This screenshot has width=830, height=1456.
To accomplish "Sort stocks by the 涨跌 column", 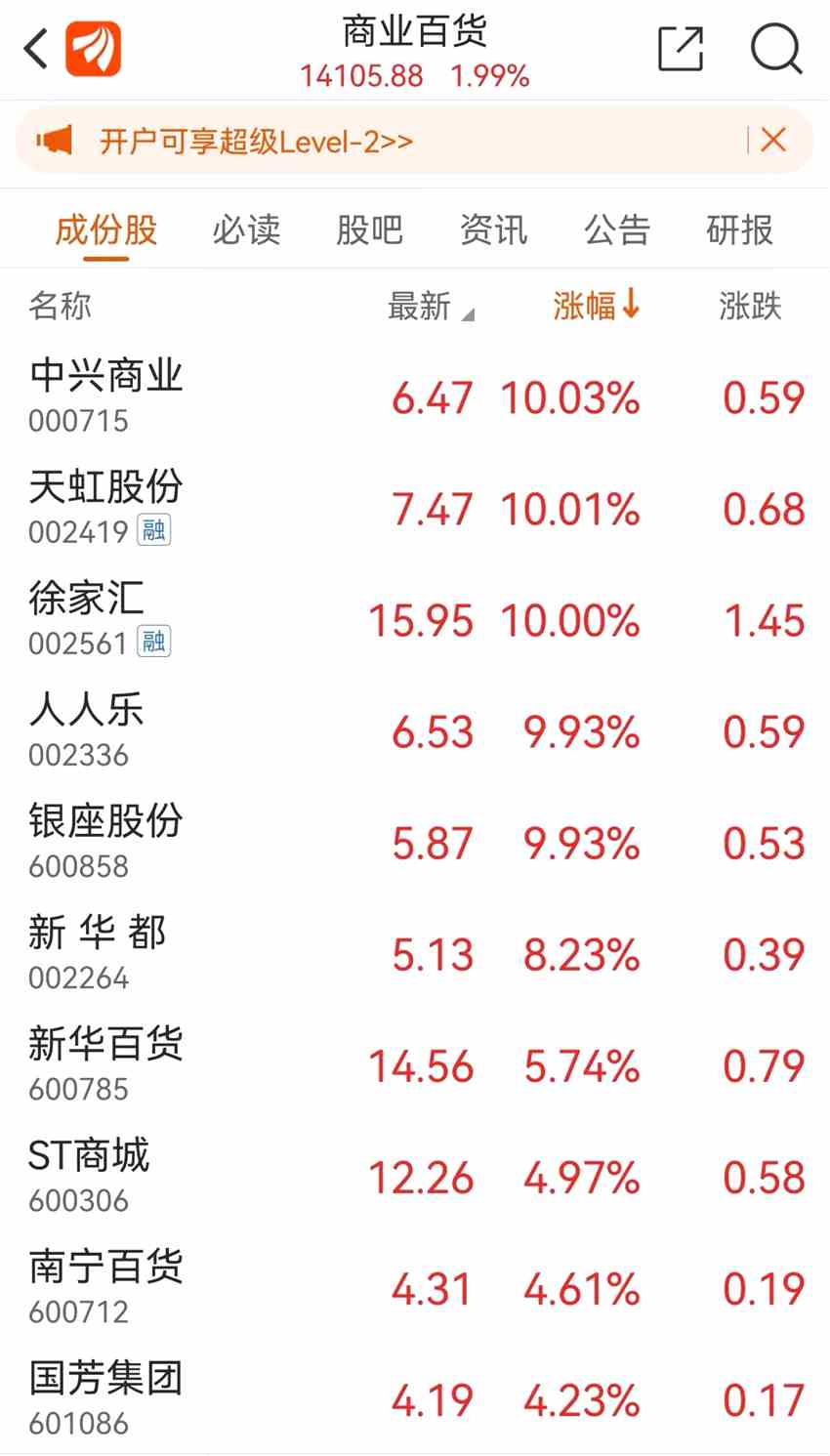I will tap(750, 307).
